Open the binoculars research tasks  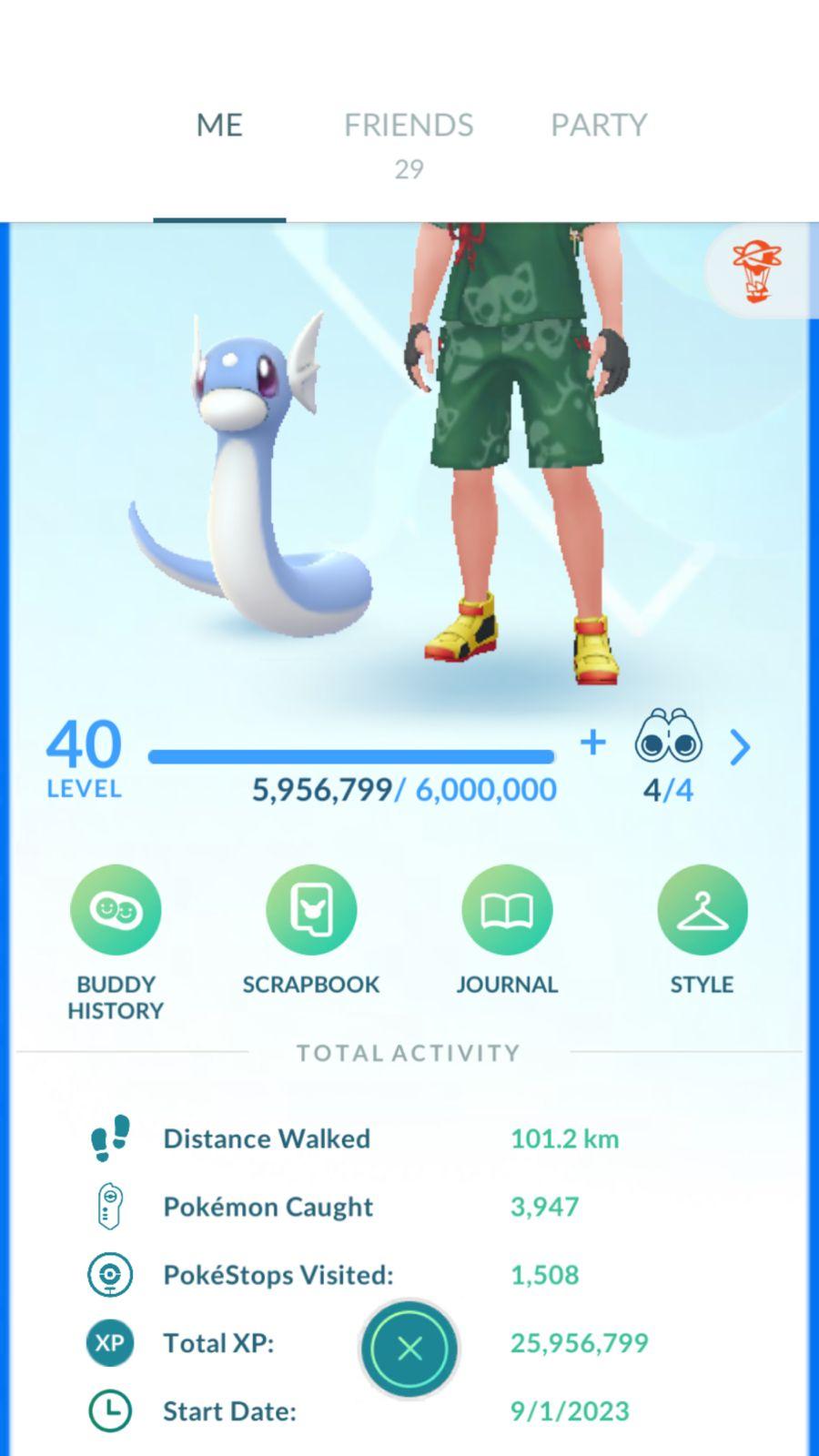[x=668, y=739]
